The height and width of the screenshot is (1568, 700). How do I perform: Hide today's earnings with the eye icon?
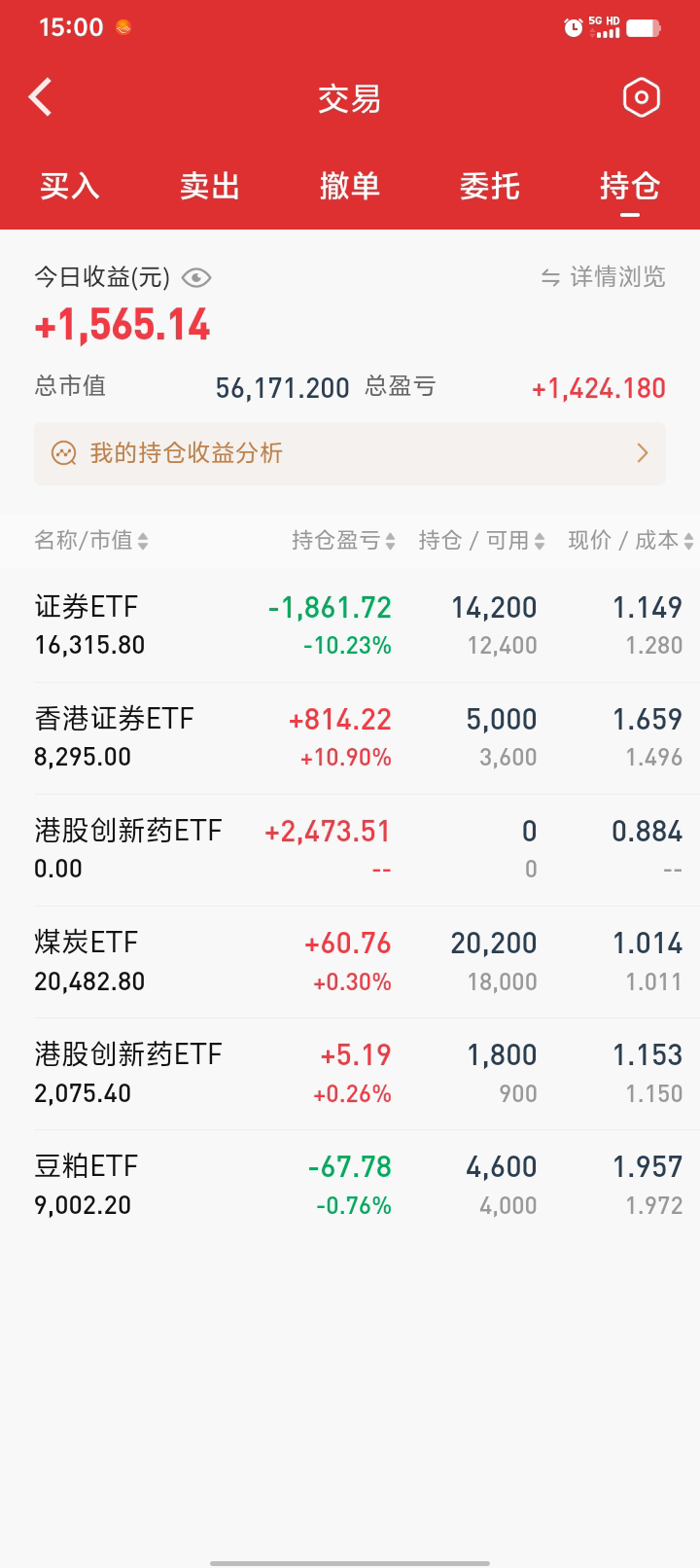pyautogui.click(x=196, y=278)
